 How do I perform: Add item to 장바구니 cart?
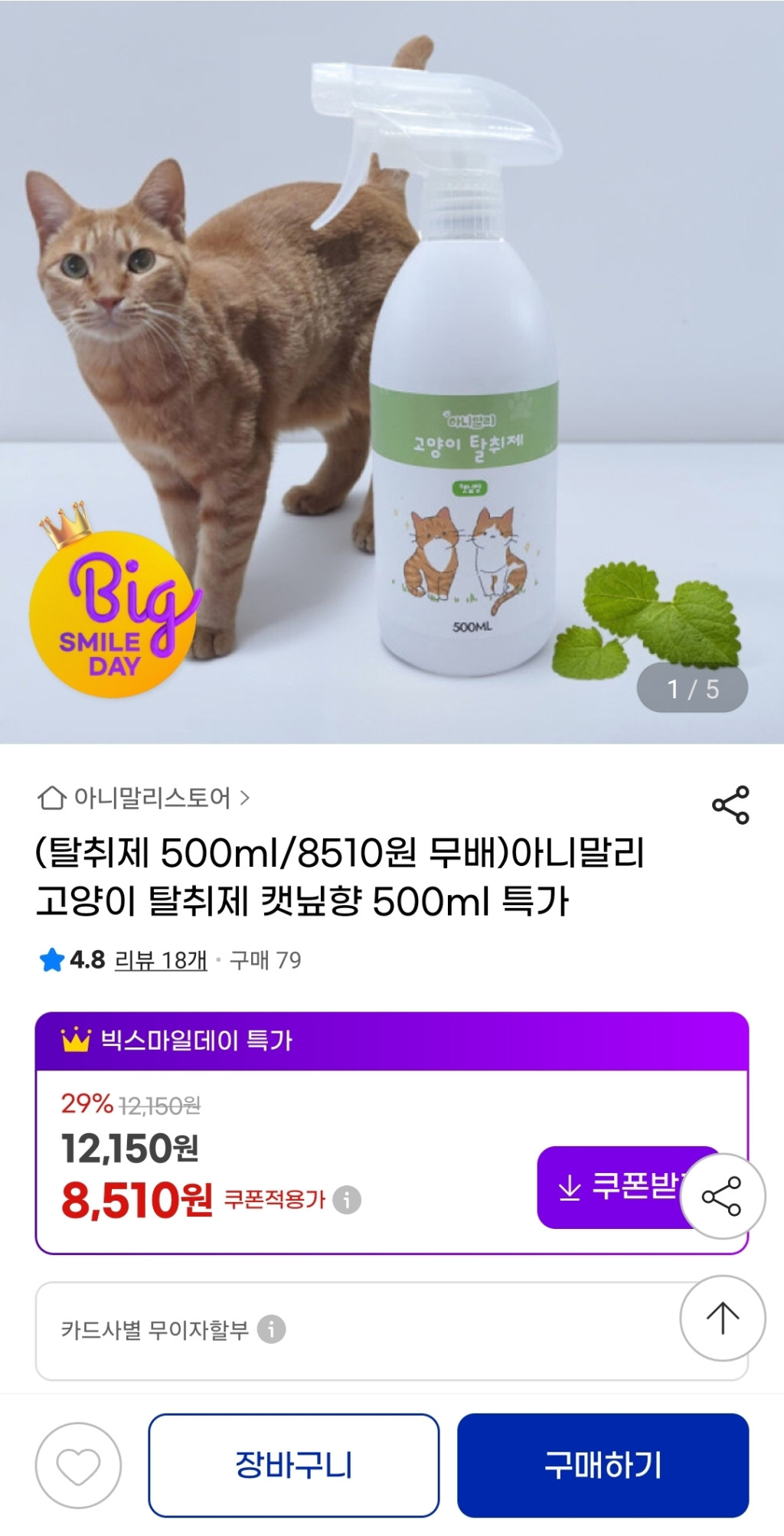coord(294,1466)
